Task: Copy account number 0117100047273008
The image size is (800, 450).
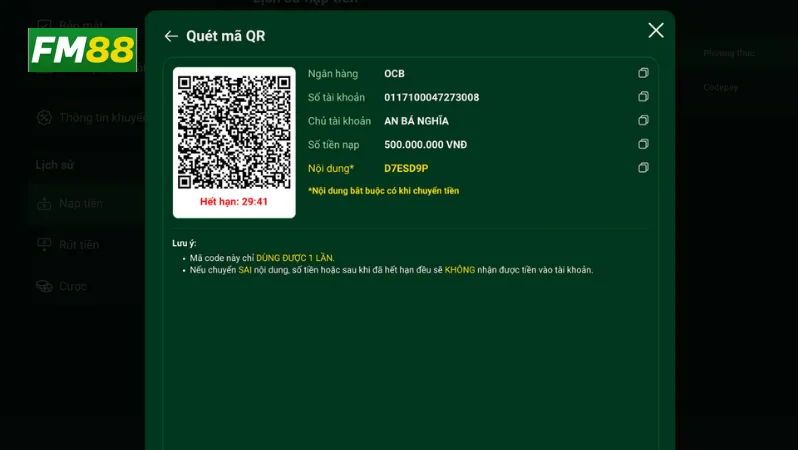Action: pos(643,97)
